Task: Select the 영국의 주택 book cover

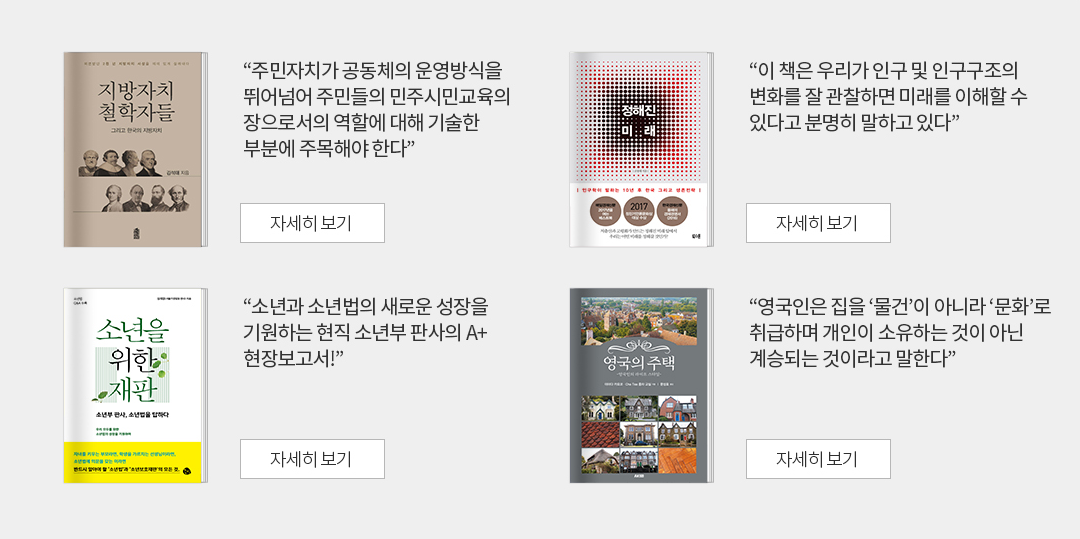Action: (641, 386)
